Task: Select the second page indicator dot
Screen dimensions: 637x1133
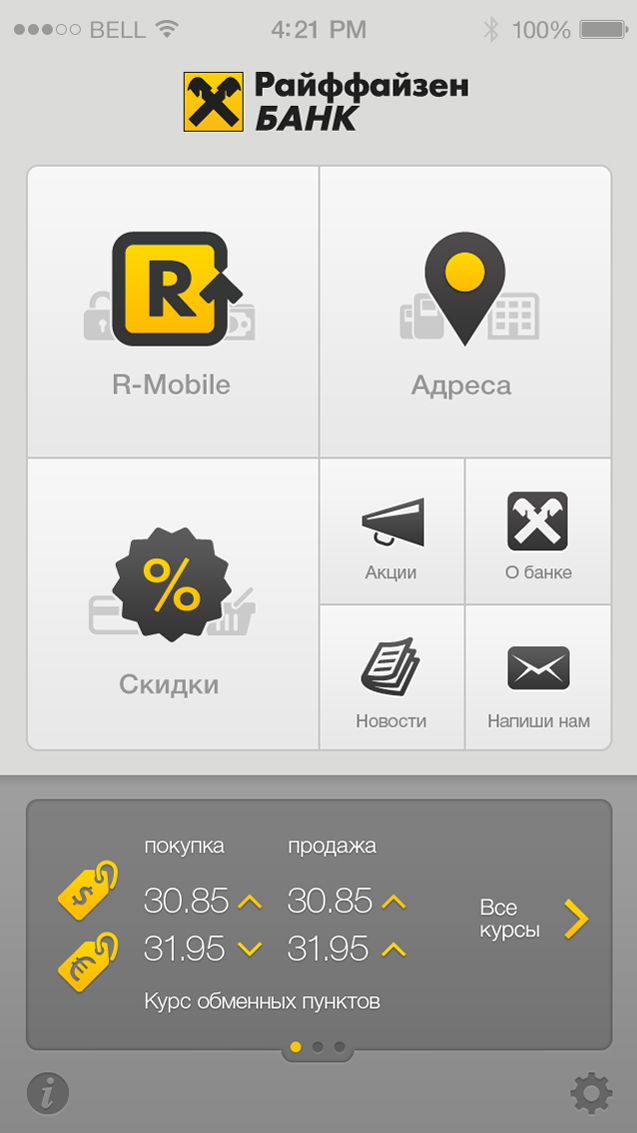Action: pos(318,1047)
